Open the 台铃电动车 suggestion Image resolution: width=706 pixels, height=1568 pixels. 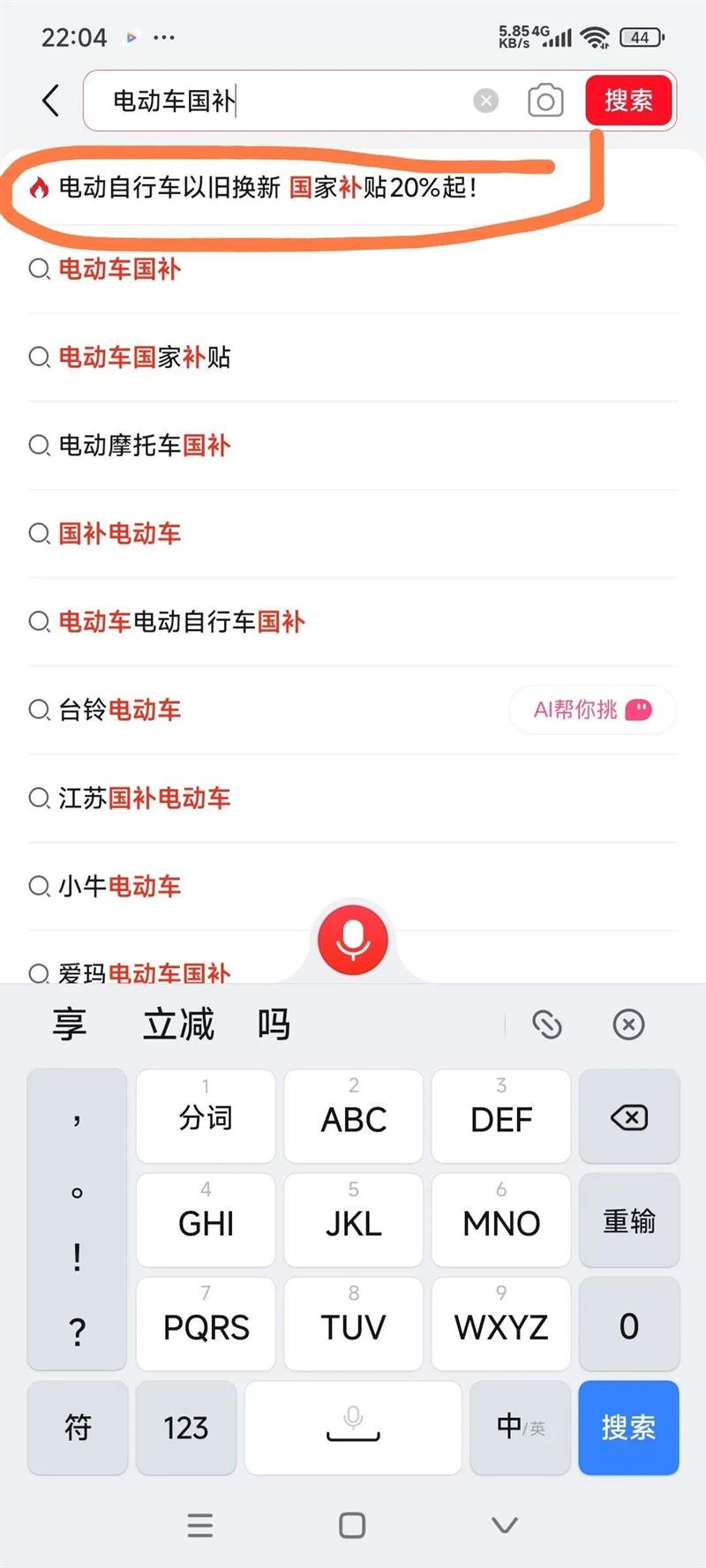click(x=265, y=710)
